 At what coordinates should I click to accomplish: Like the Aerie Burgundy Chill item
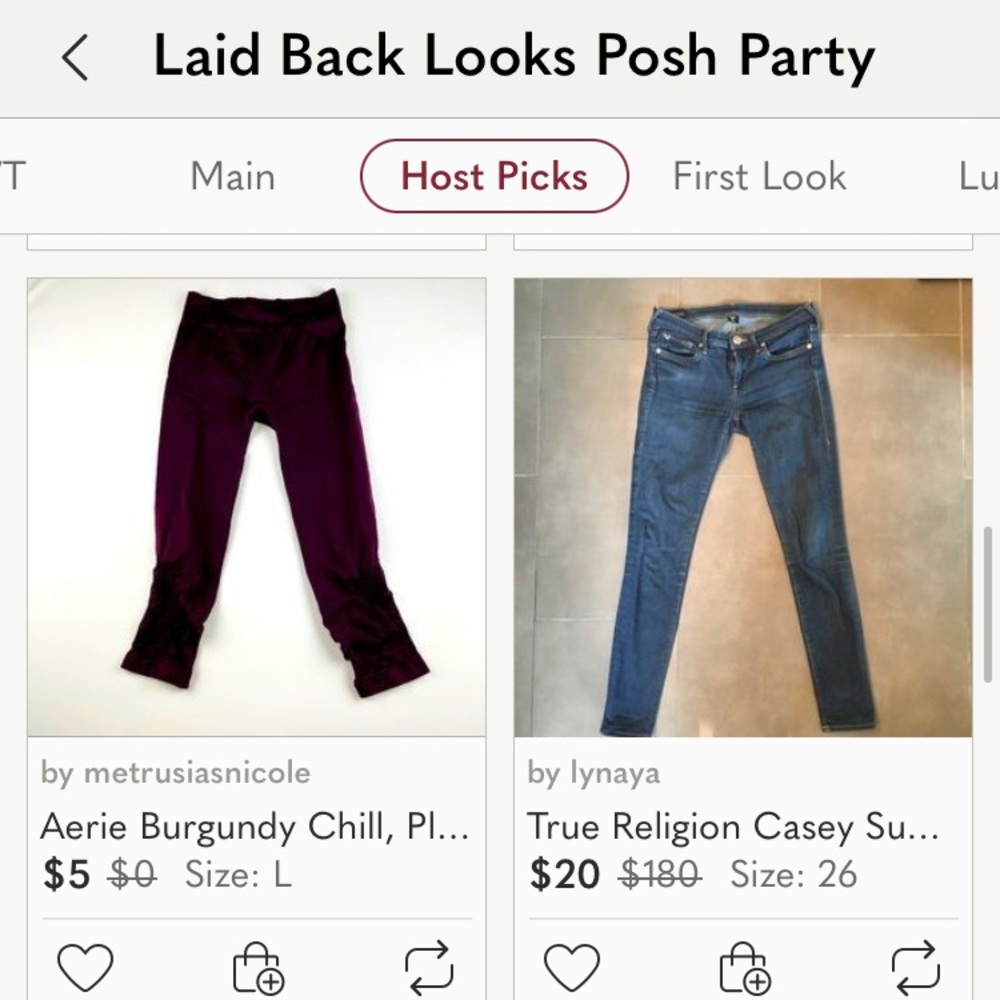[x=85, y=967]
